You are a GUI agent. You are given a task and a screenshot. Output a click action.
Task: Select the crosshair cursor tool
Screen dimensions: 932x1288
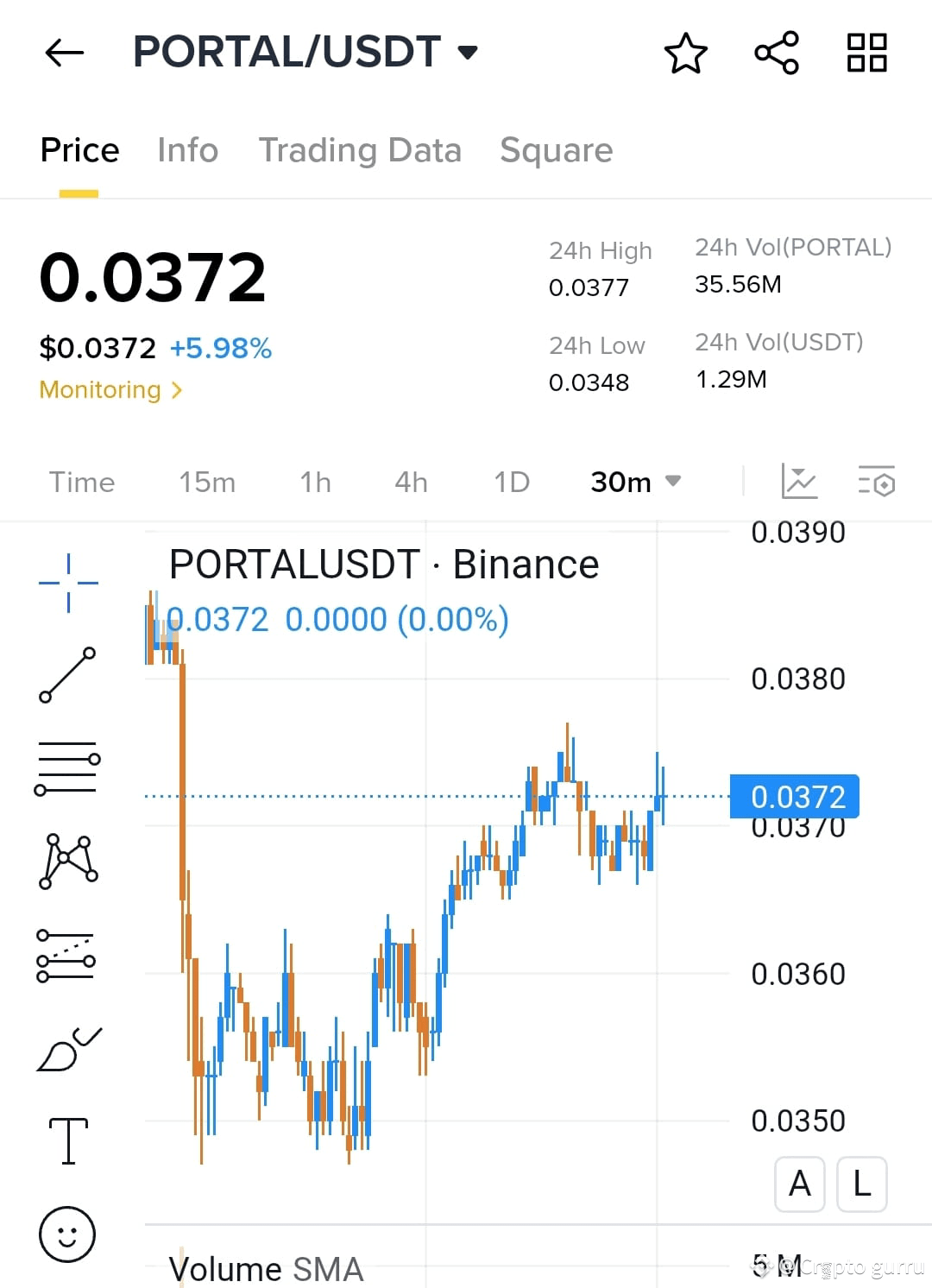pos(67,583)
